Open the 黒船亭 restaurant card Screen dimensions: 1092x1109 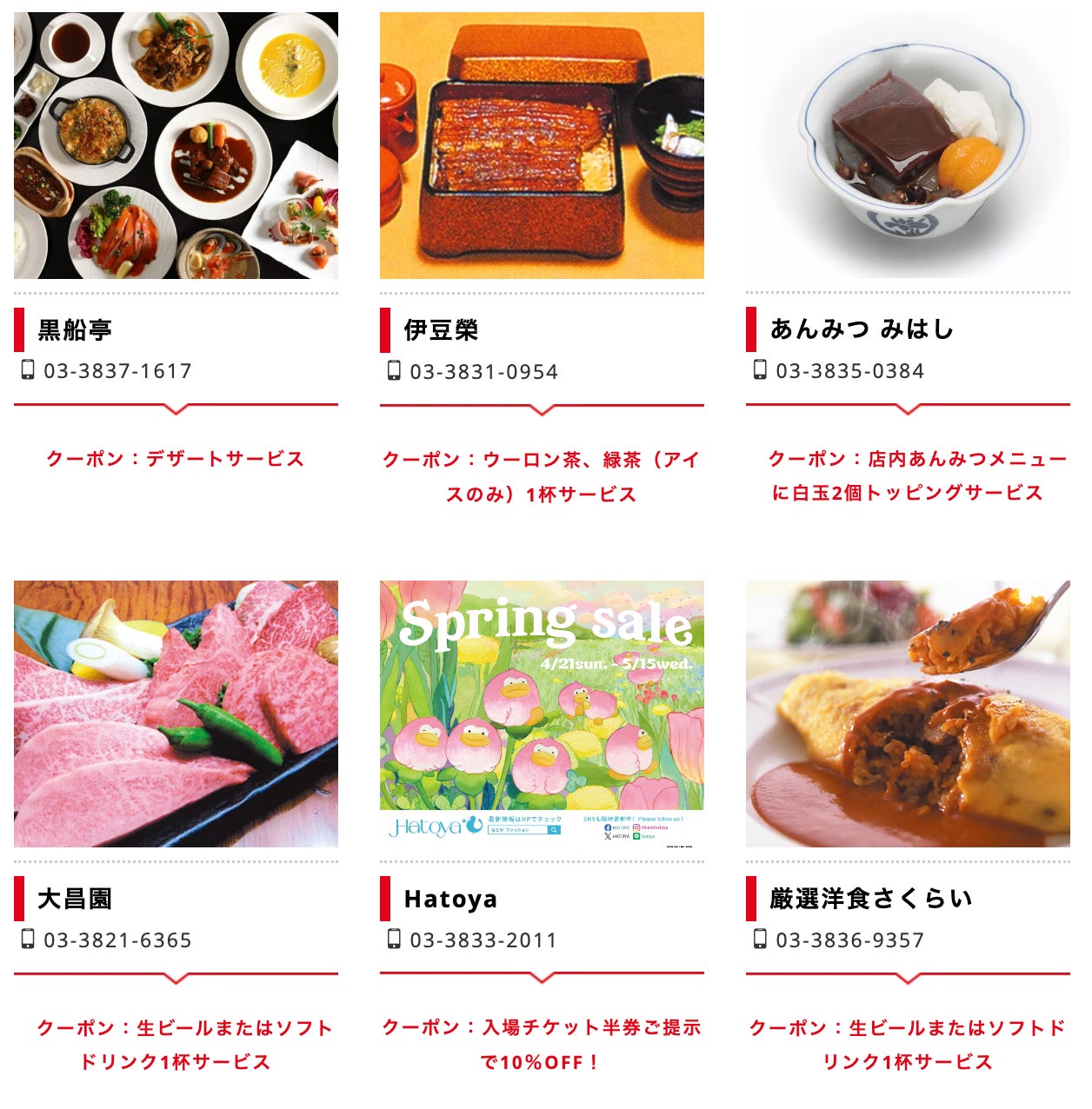click(x=176, y=146)
